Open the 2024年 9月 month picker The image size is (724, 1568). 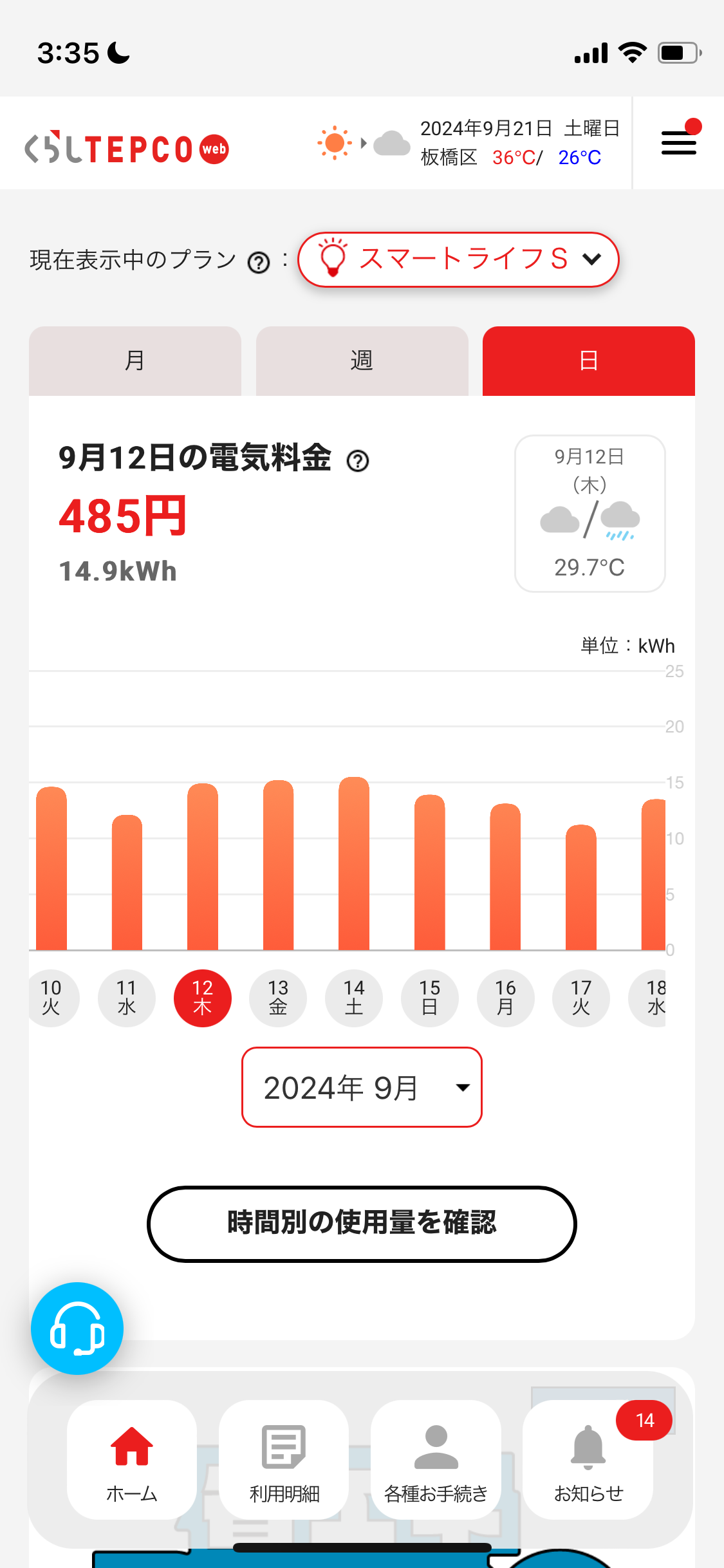click(x=362, y=1087)
